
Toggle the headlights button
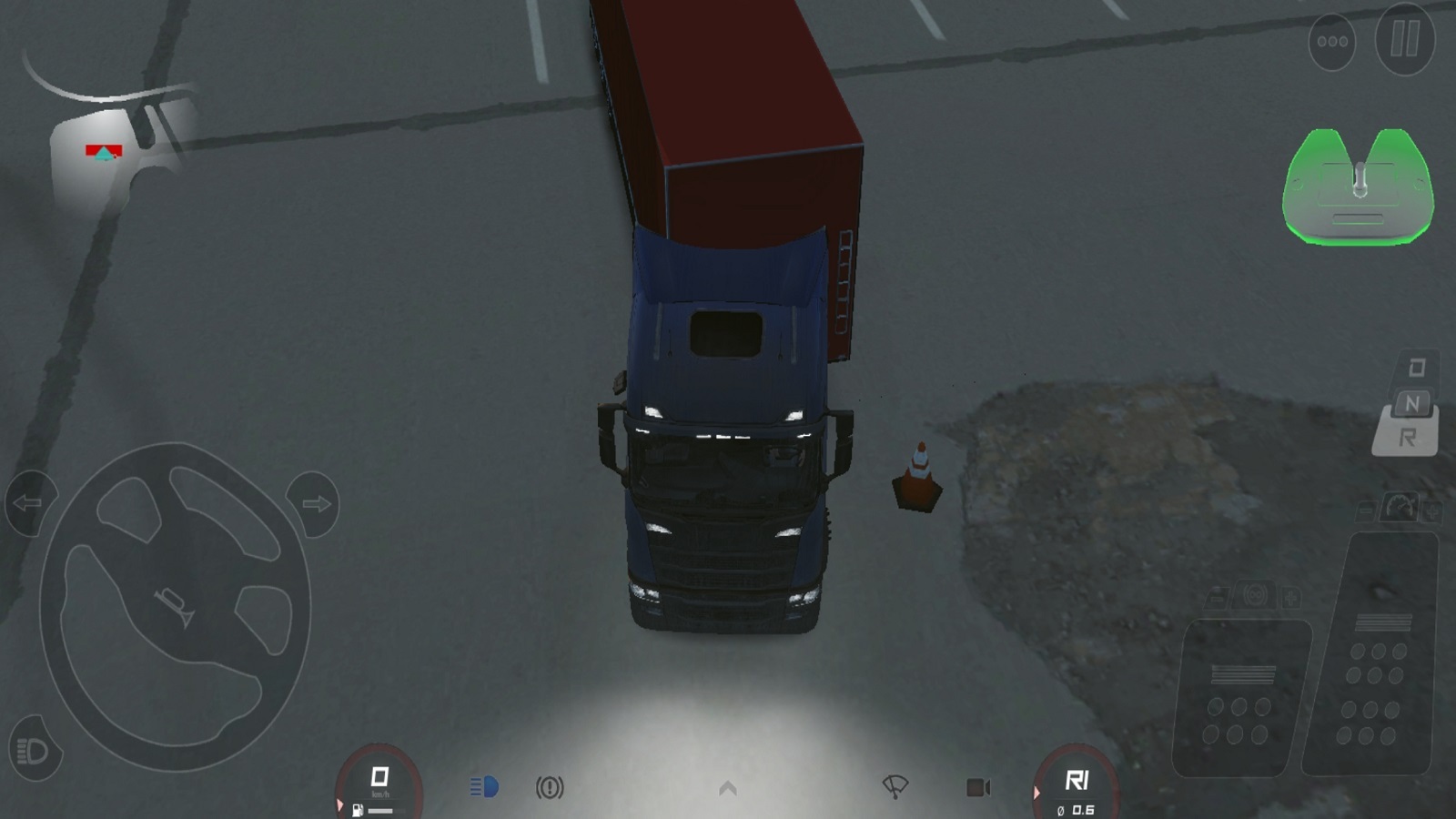point(33,751)
